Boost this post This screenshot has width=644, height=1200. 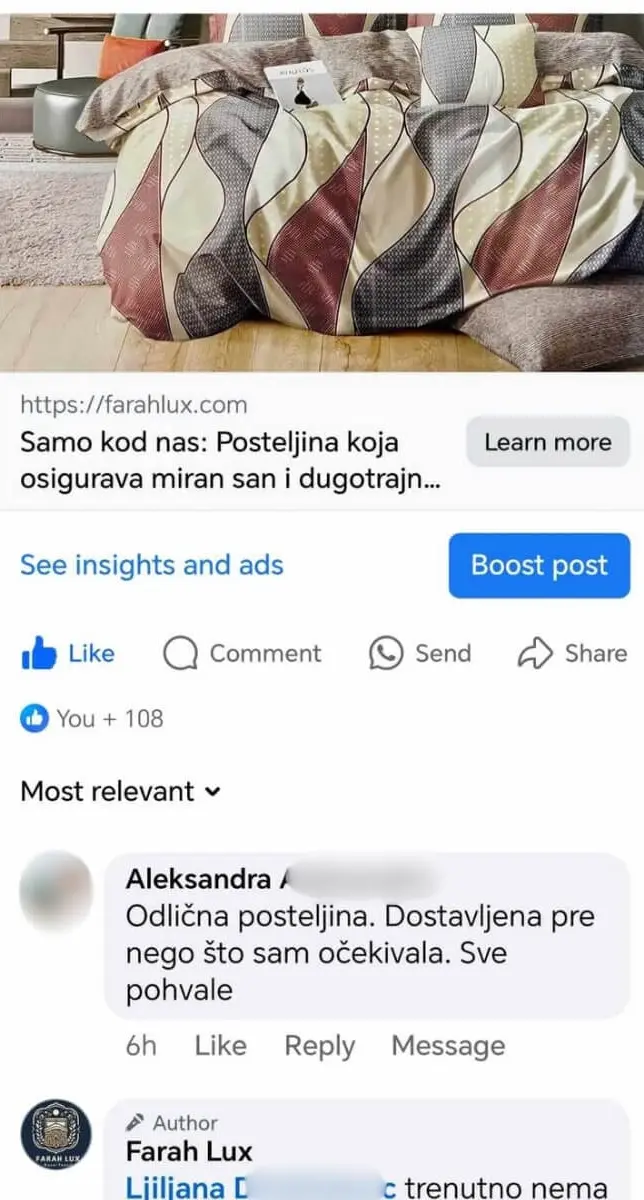(x=539, y=565)
